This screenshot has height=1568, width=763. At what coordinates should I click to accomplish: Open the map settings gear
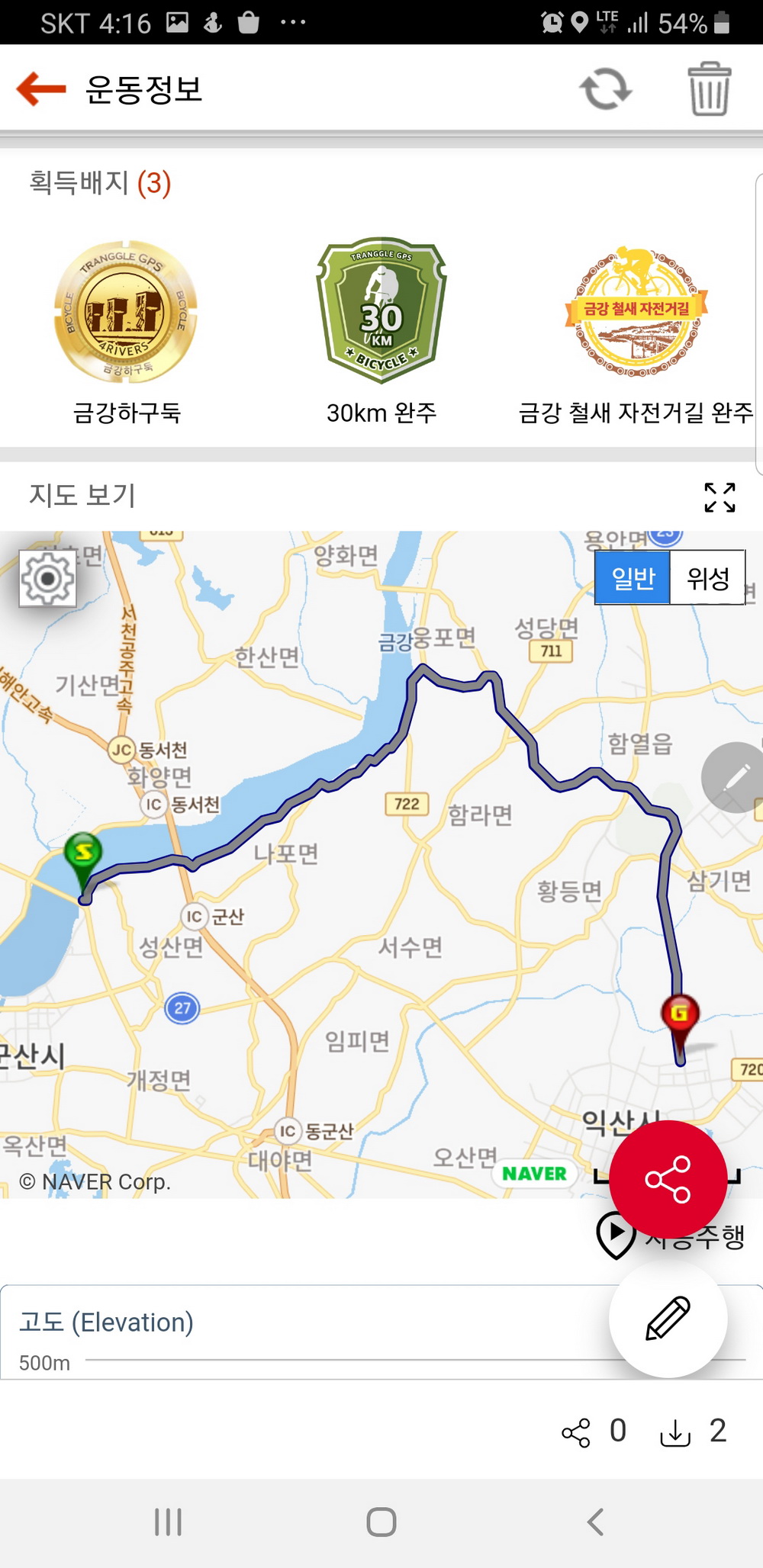pyautogui.click(x=47, y=579)
